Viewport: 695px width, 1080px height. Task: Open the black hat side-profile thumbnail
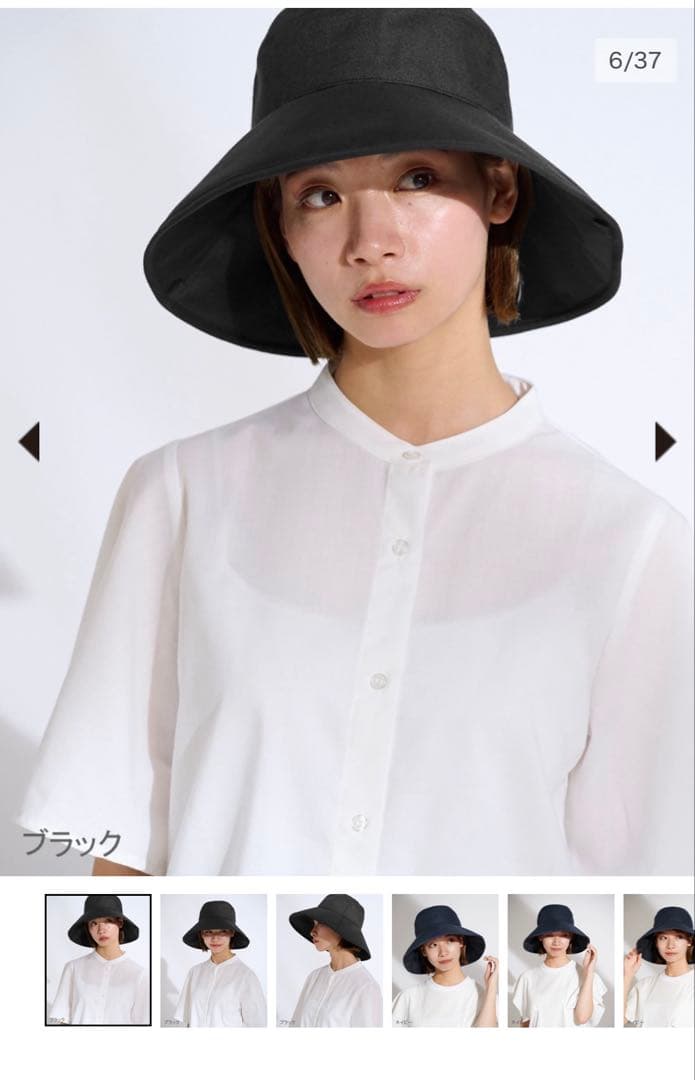point(329,960)
